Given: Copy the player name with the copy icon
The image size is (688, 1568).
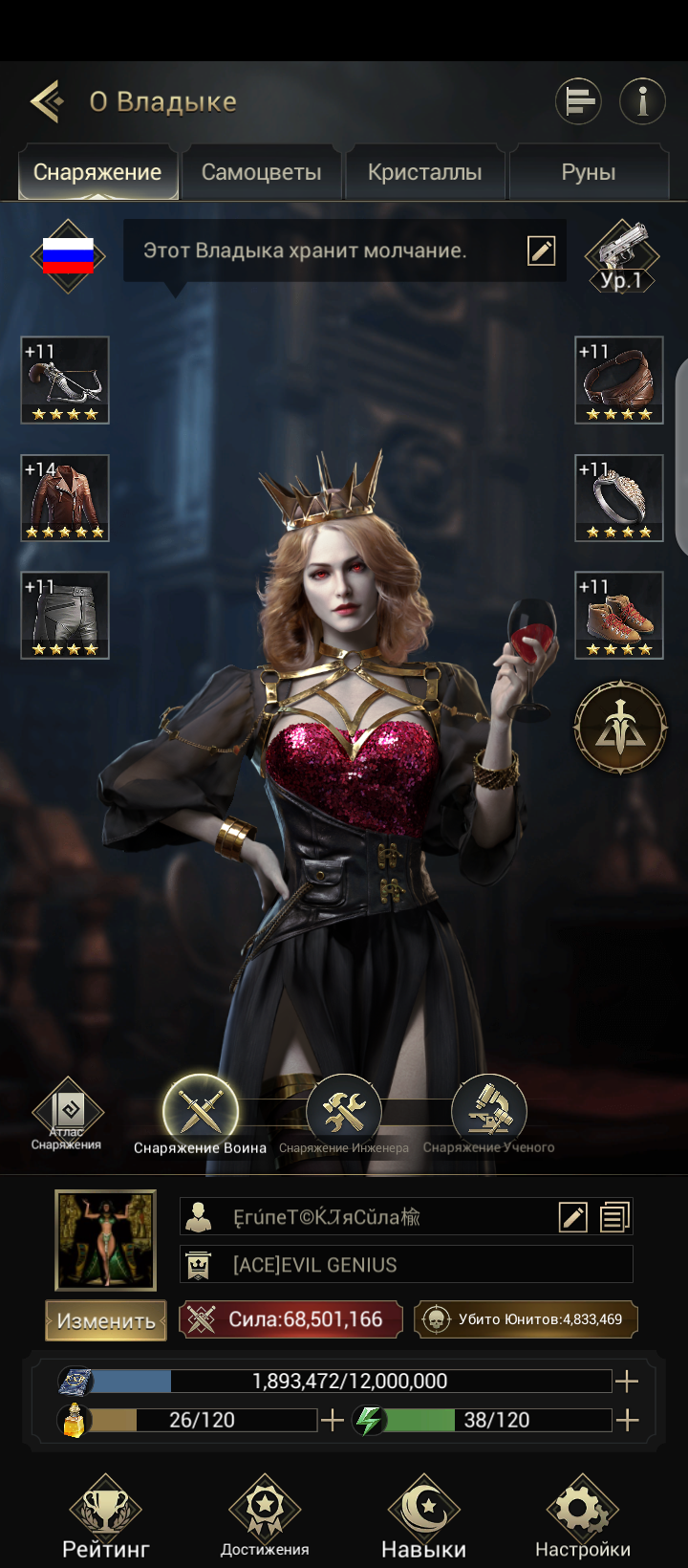Looking at the screenshot, I should coord(616,1215).
